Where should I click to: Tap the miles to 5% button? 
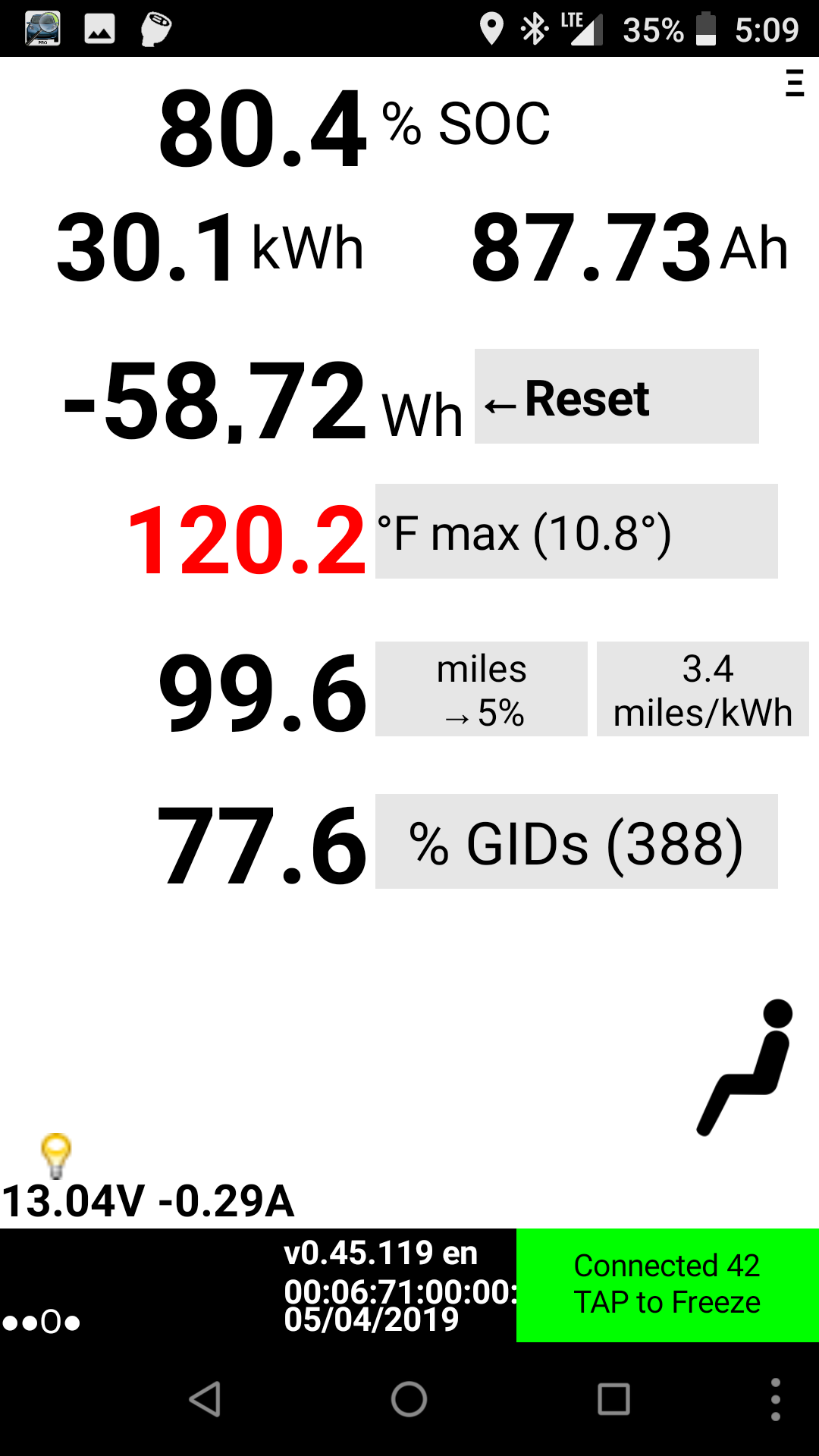(x=481, y=689)
